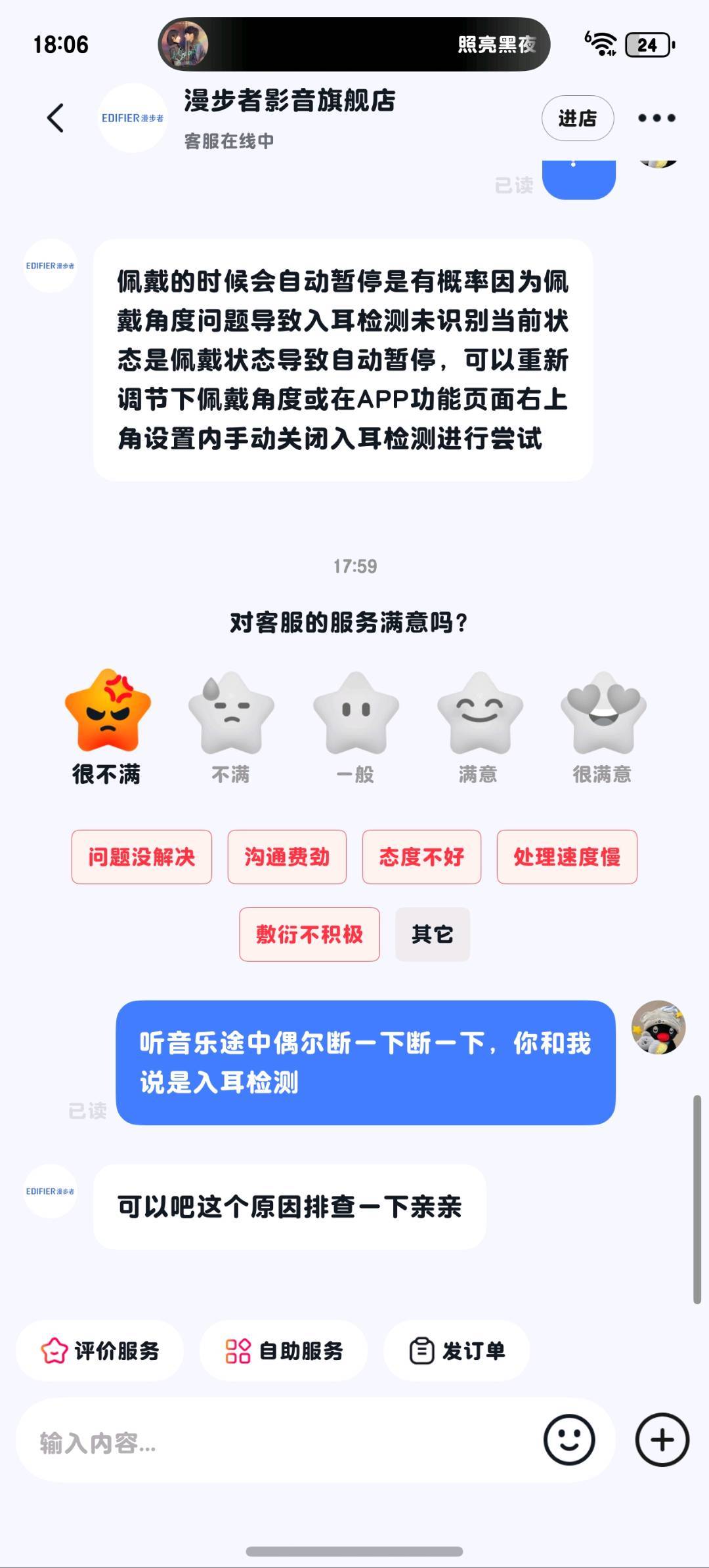Focus the 输入内容 message field
The height and width of the screenshot is (1568, 709).
(276, 1443)
